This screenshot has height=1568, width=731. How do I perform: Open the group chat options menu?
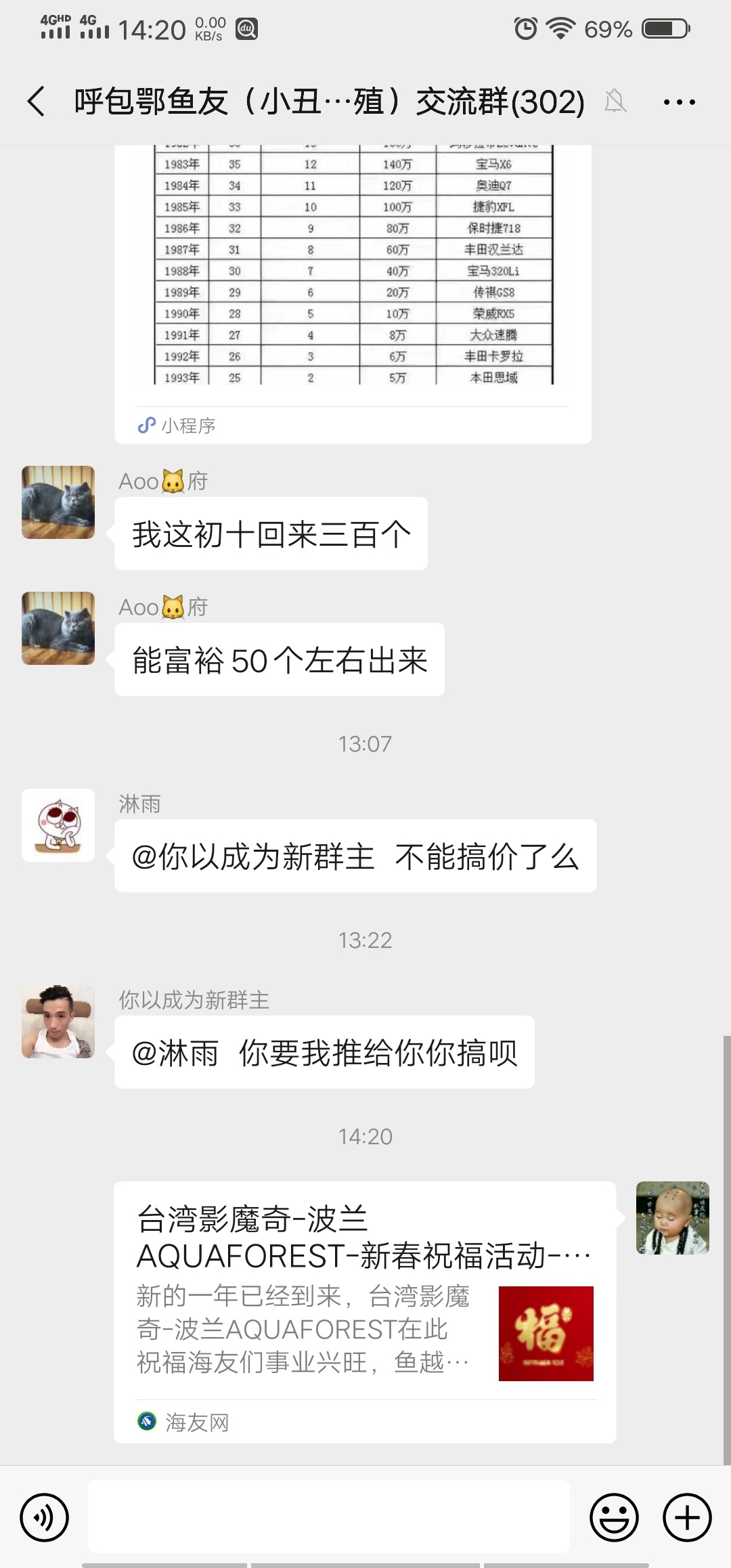pos(679,102)
